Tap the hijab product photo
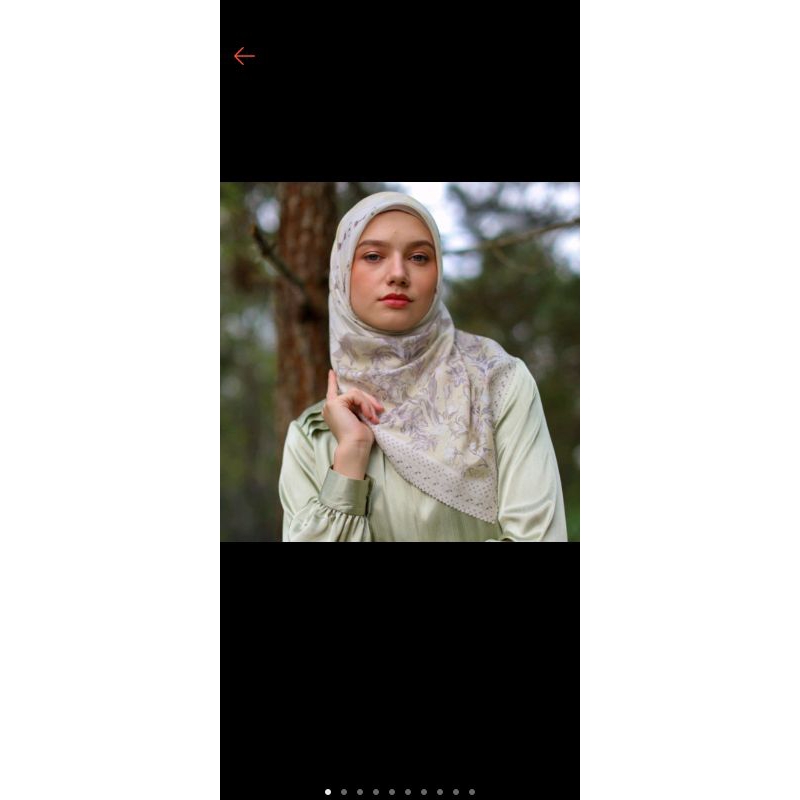The image size is (800, 800). pos(400,362)
